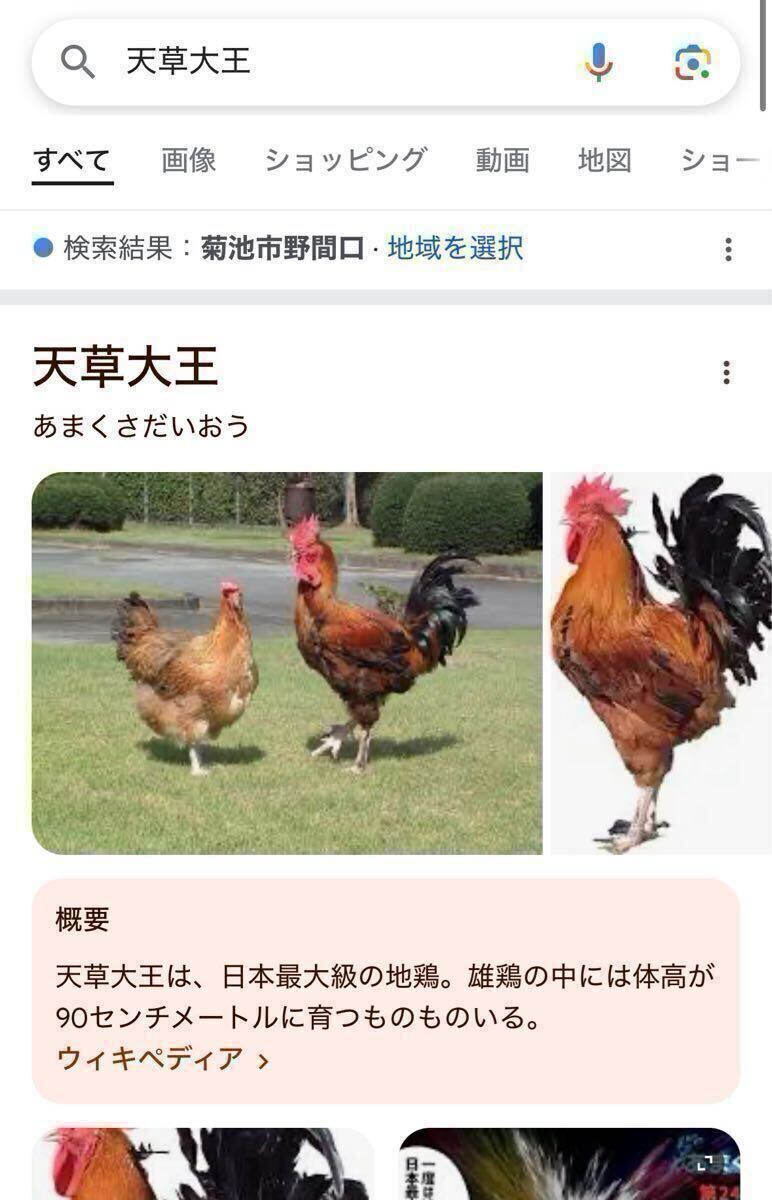
Task: Open the photo of two chickens on grass
Action: (287, 663)
